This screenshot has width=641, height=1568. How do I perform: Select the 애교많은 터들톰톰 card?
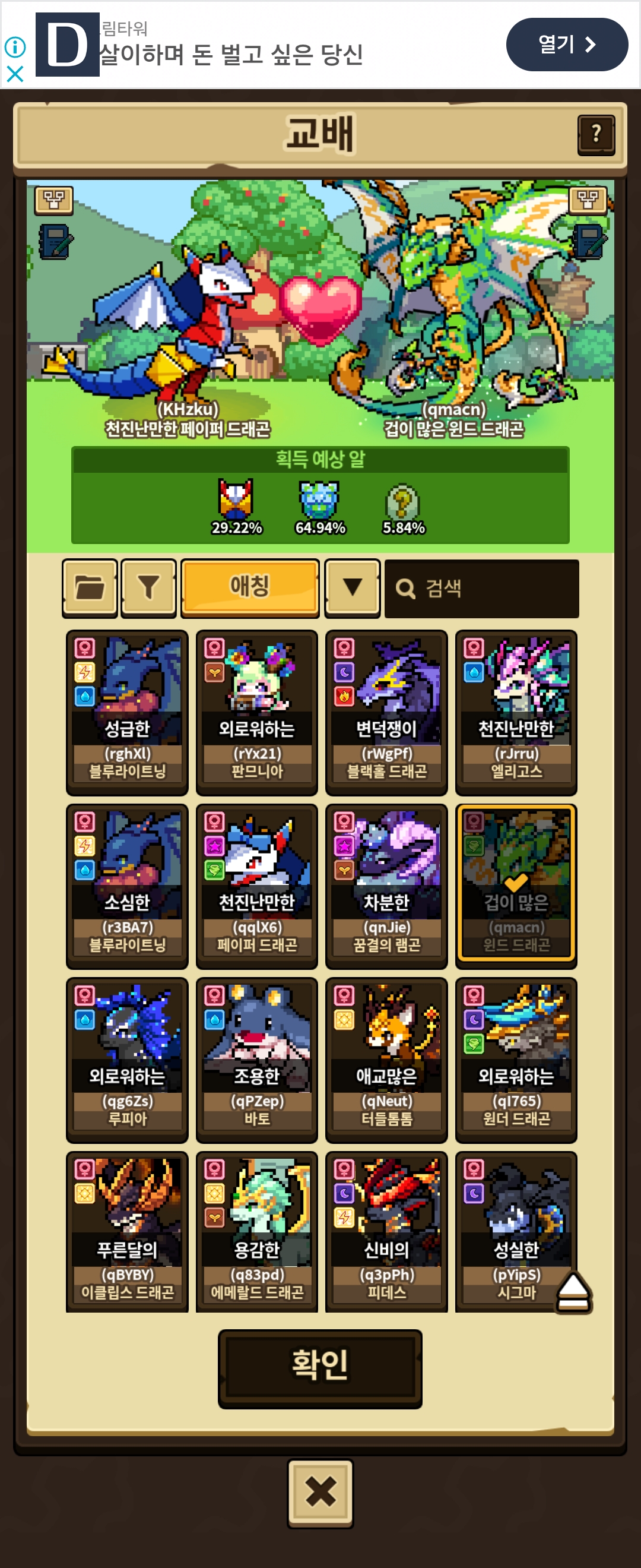pos(386,1059)
